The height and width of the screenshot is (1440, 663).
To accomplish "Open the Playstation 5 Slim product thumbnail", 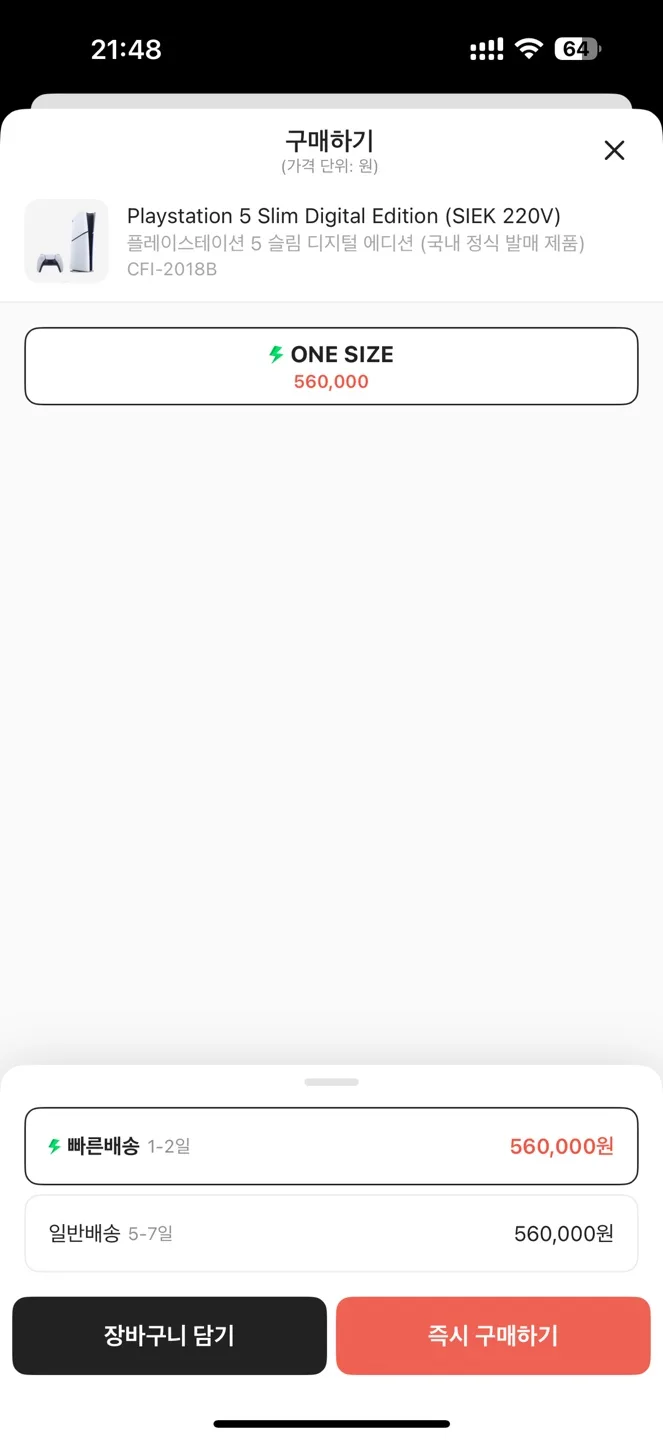I will tap(66, 241).
